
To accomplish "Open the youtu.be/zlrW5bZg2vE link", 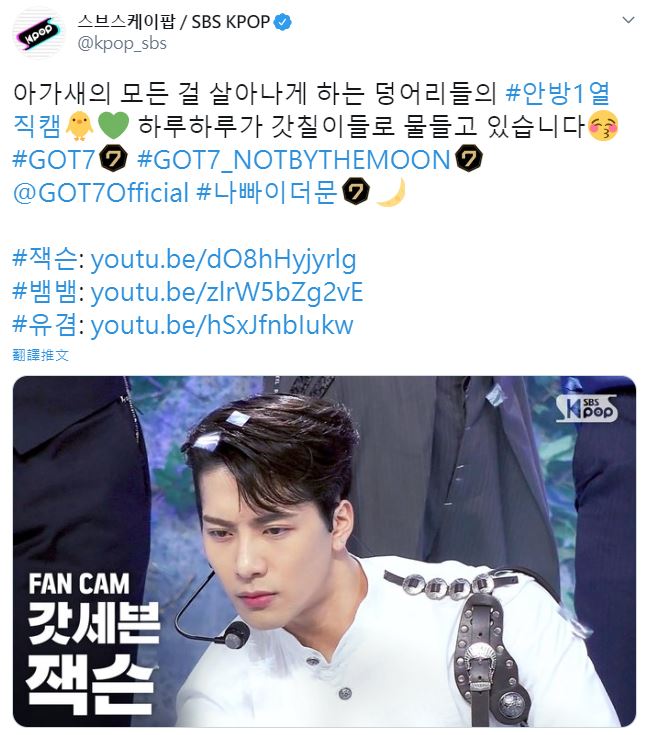I will coord(226,293).
